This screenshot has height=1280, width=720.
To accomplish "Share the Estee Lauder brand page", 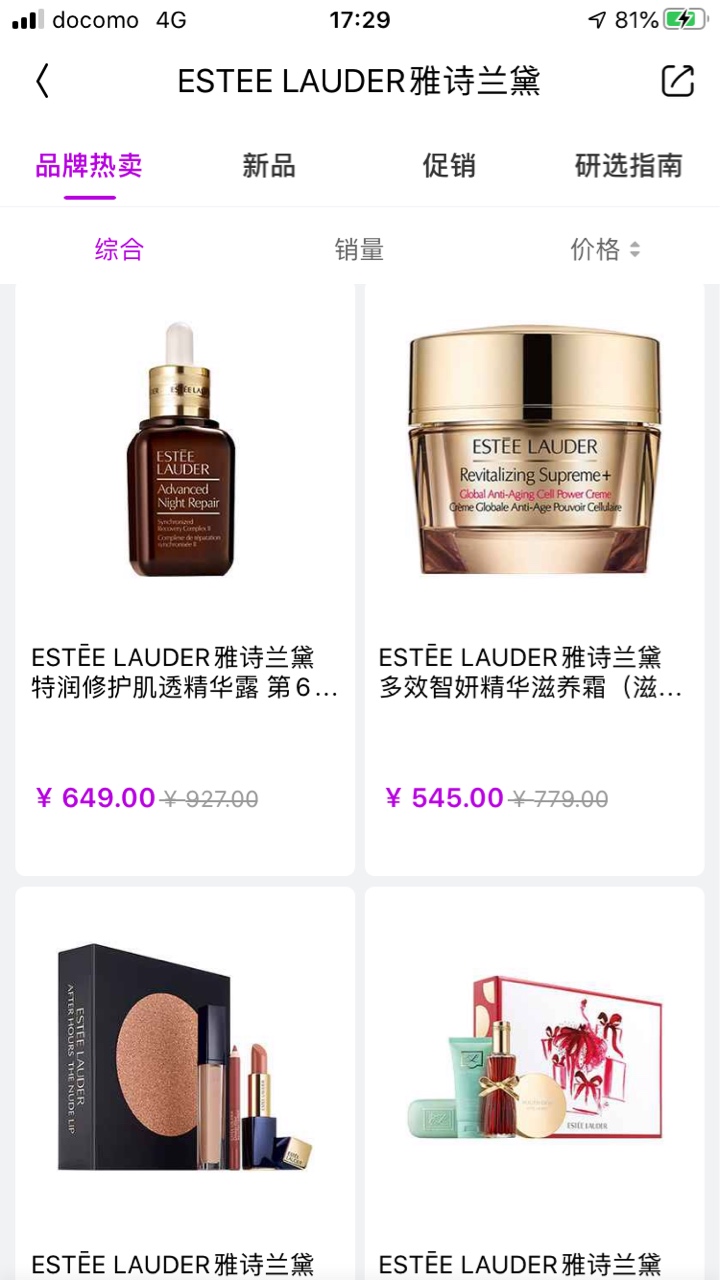I will tap(677, 81).
